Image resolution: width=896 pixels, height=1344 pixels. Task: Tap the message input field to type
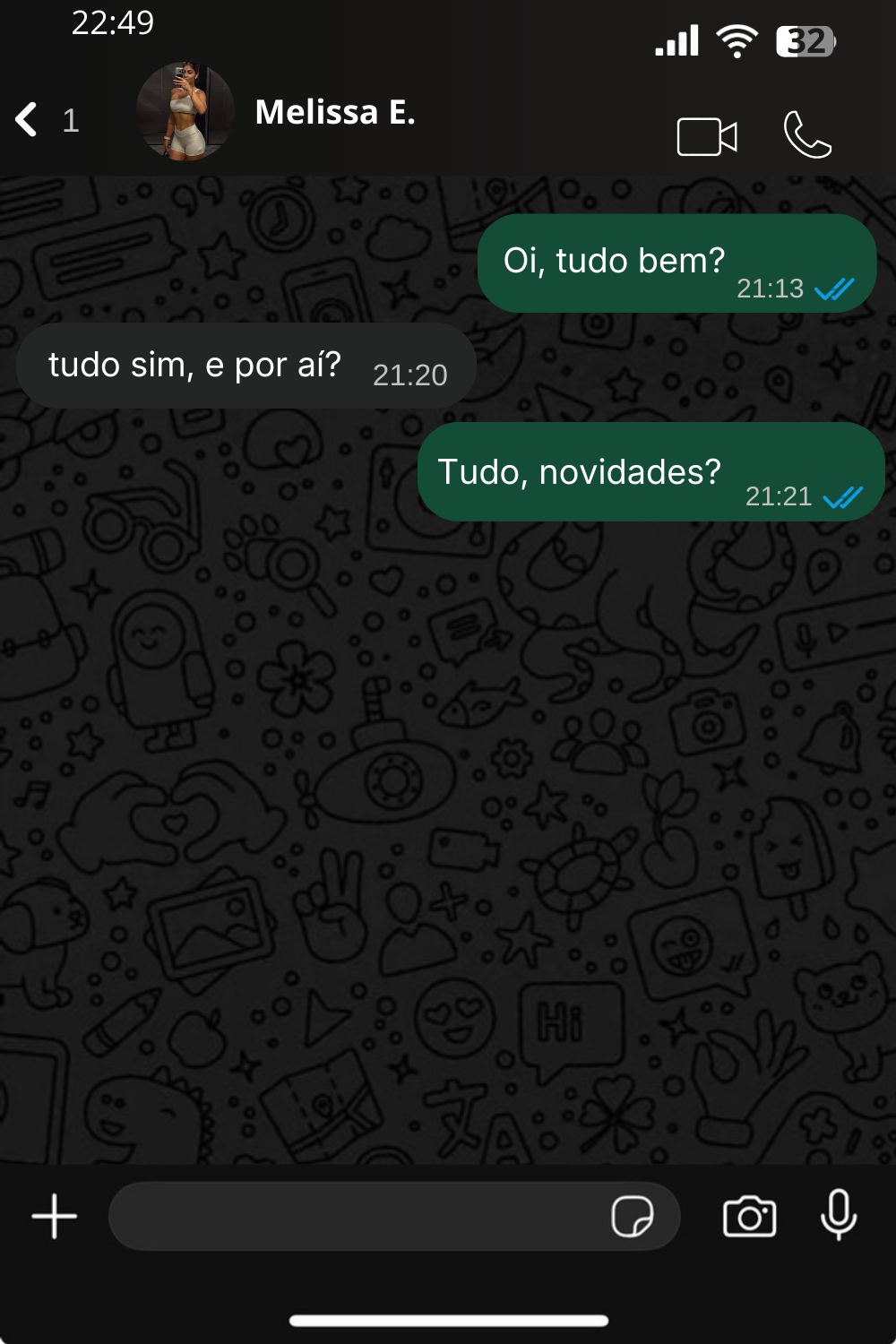click(358, 1216)
